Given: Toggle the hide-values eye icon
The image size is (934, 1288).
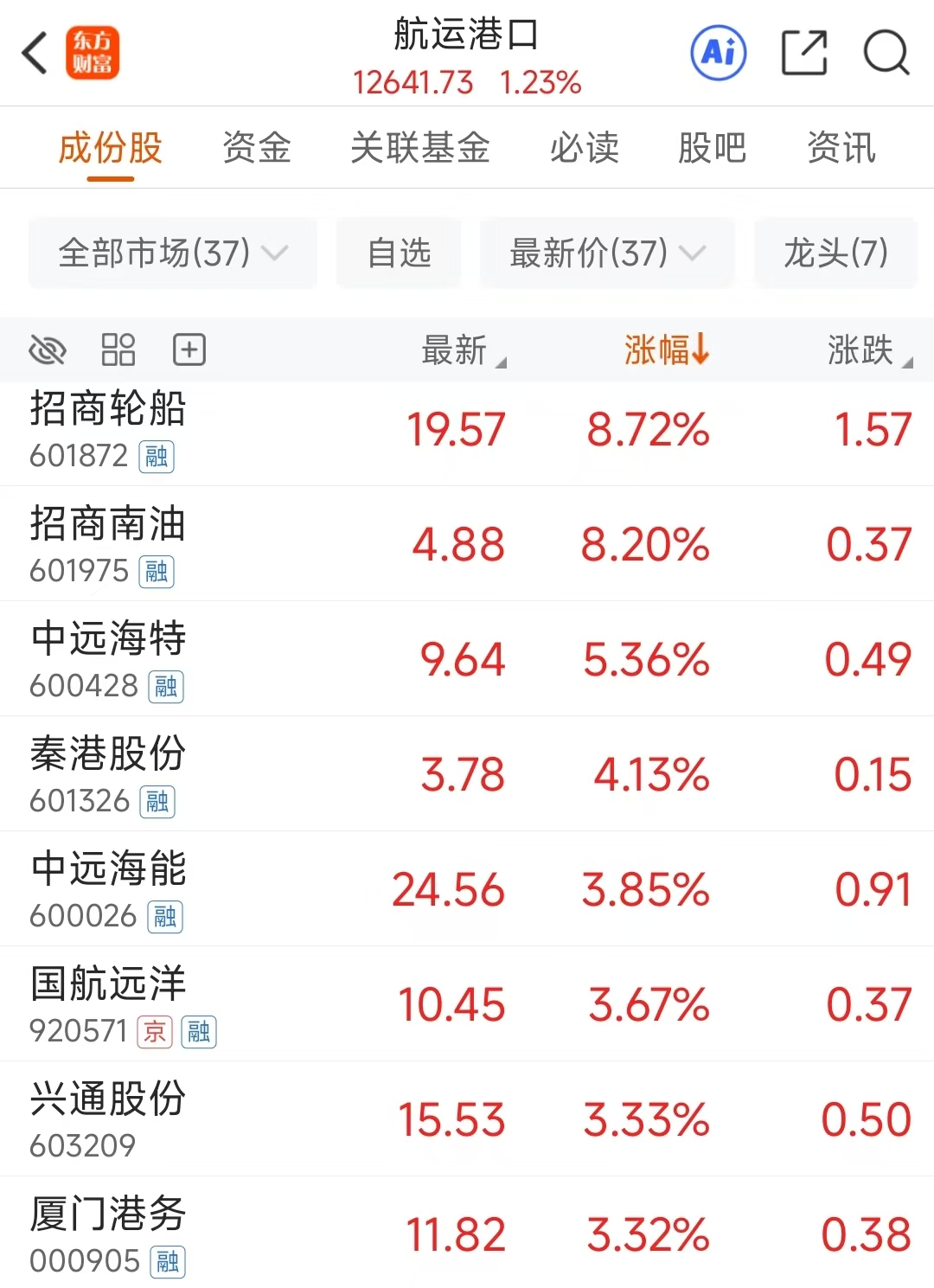Looking at the screenshot, I should coord(47,350).
